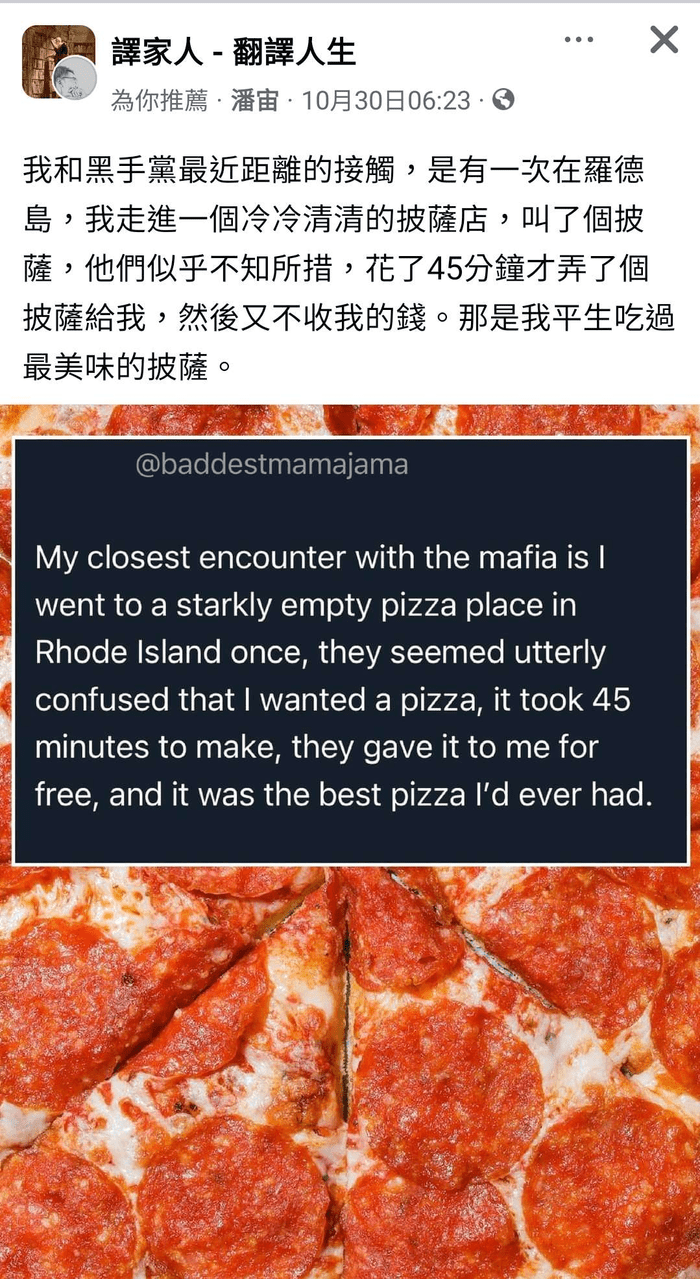Open the pizza mafia quote image
The height and width of the screenshot is (1279, 700).
coord(350,841)
